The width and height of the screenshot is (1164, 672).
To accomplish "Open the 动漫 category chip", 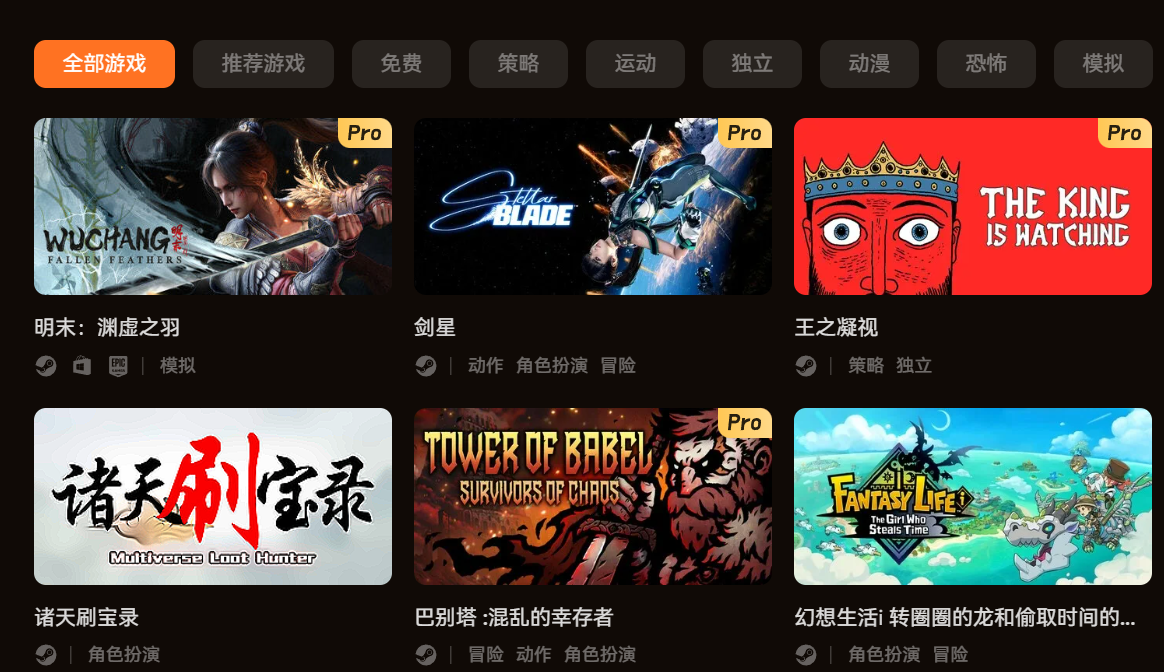I will point(869,64).
